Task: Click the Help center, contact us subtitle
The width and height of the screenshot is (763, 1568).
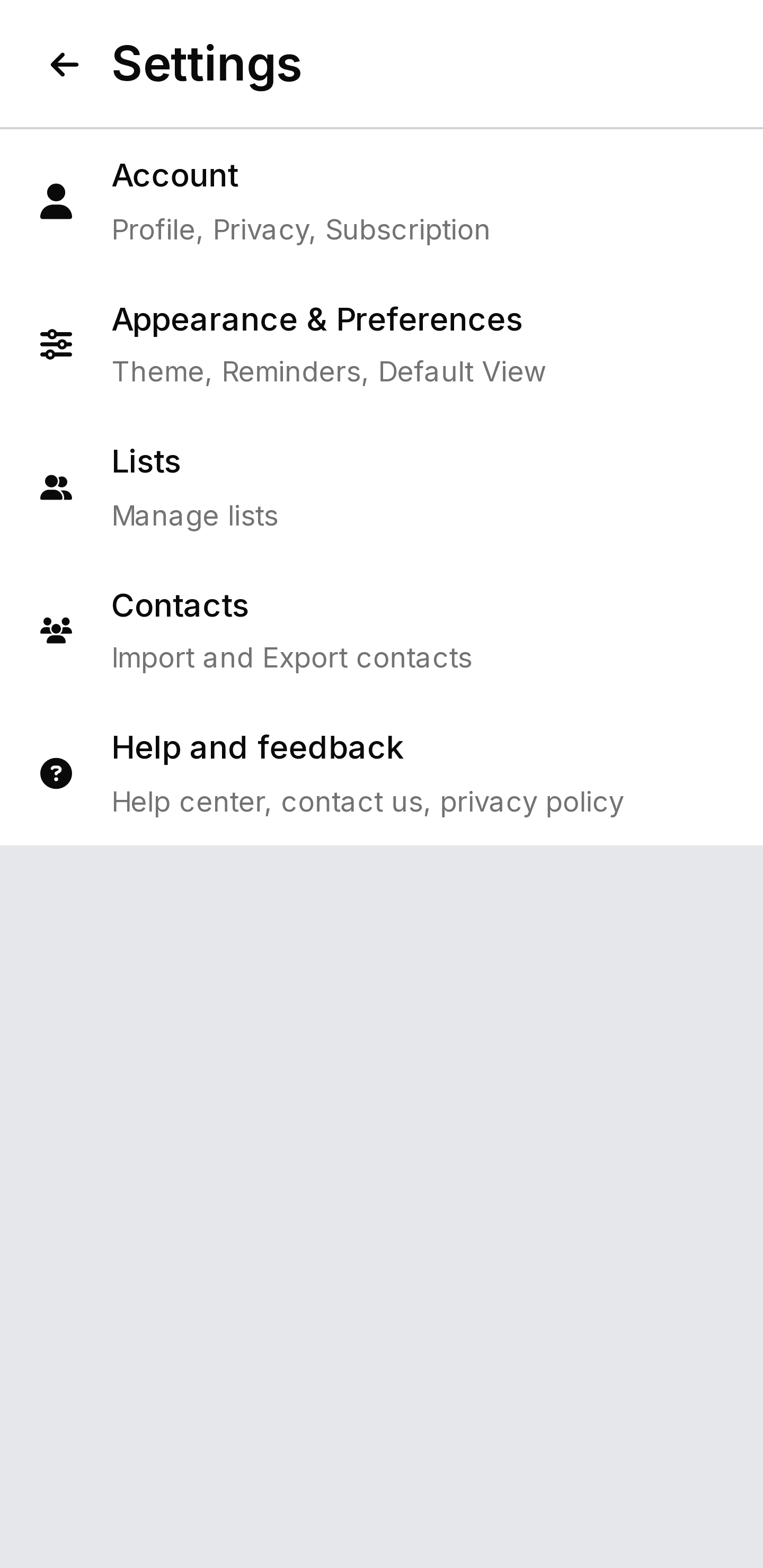Action: tap(367, 801)
